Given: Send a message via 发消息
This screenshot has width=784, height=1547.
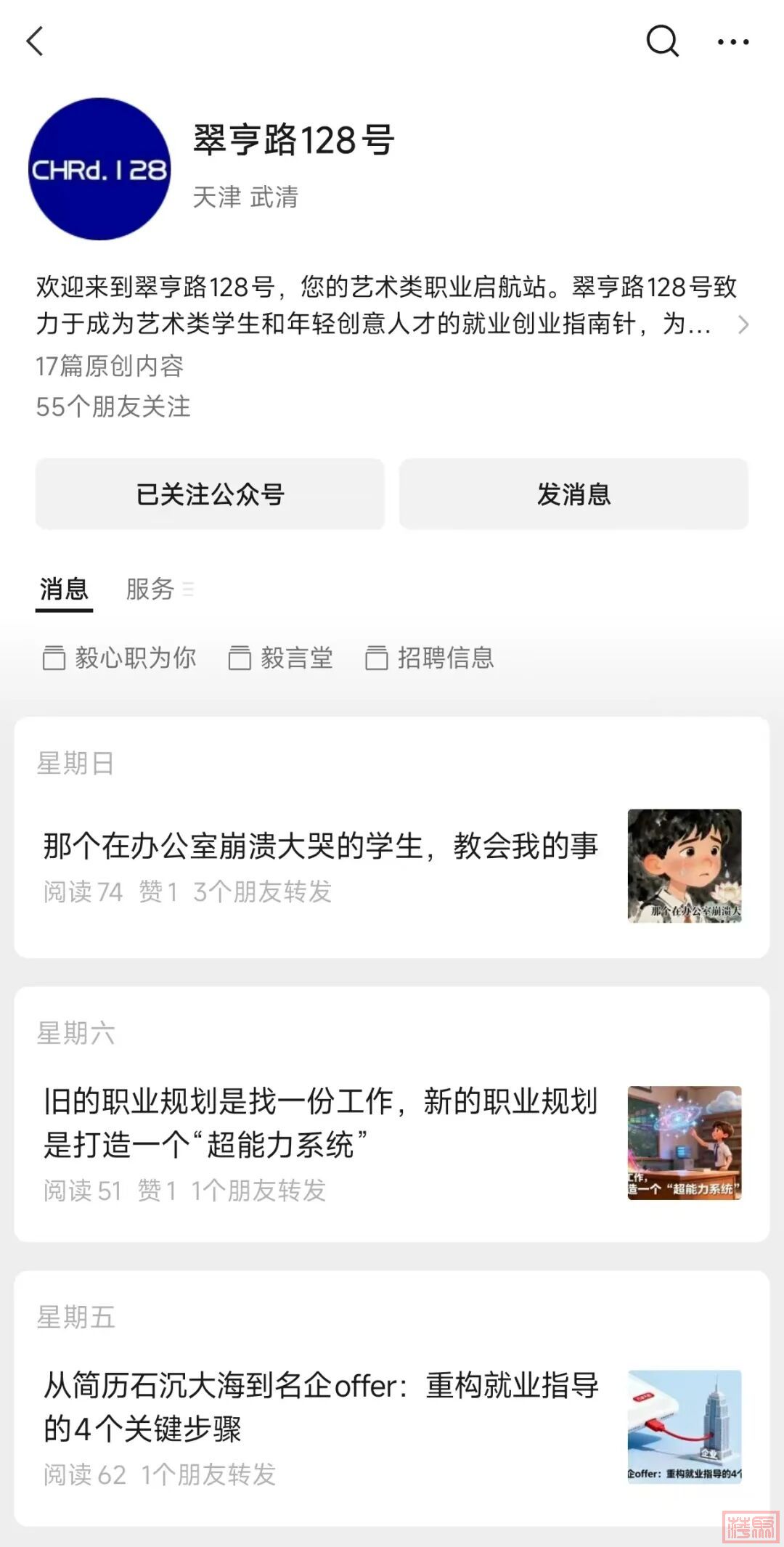Looking at the screenshot, I should click(573, 494).
